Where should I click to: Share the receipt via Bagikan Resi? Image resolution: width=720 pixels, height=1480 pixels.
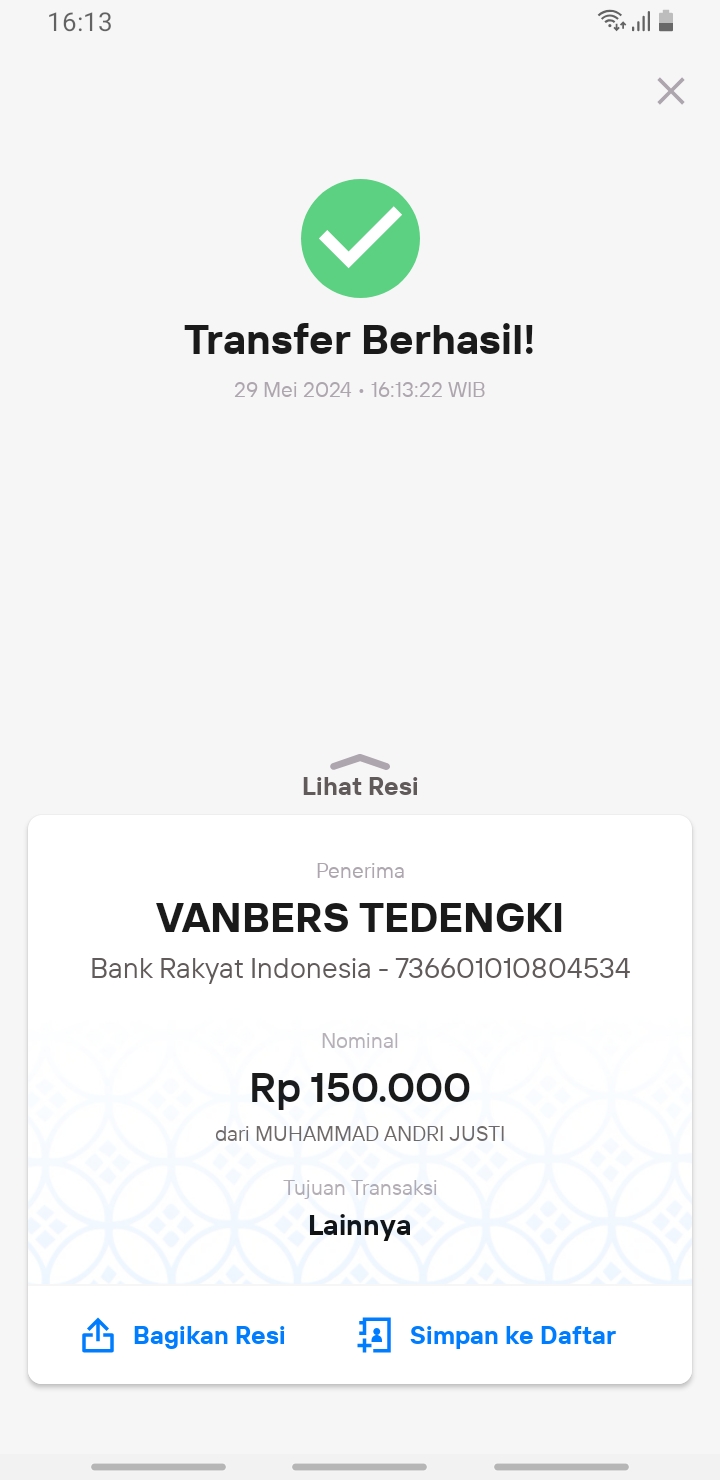[183, 1336]
